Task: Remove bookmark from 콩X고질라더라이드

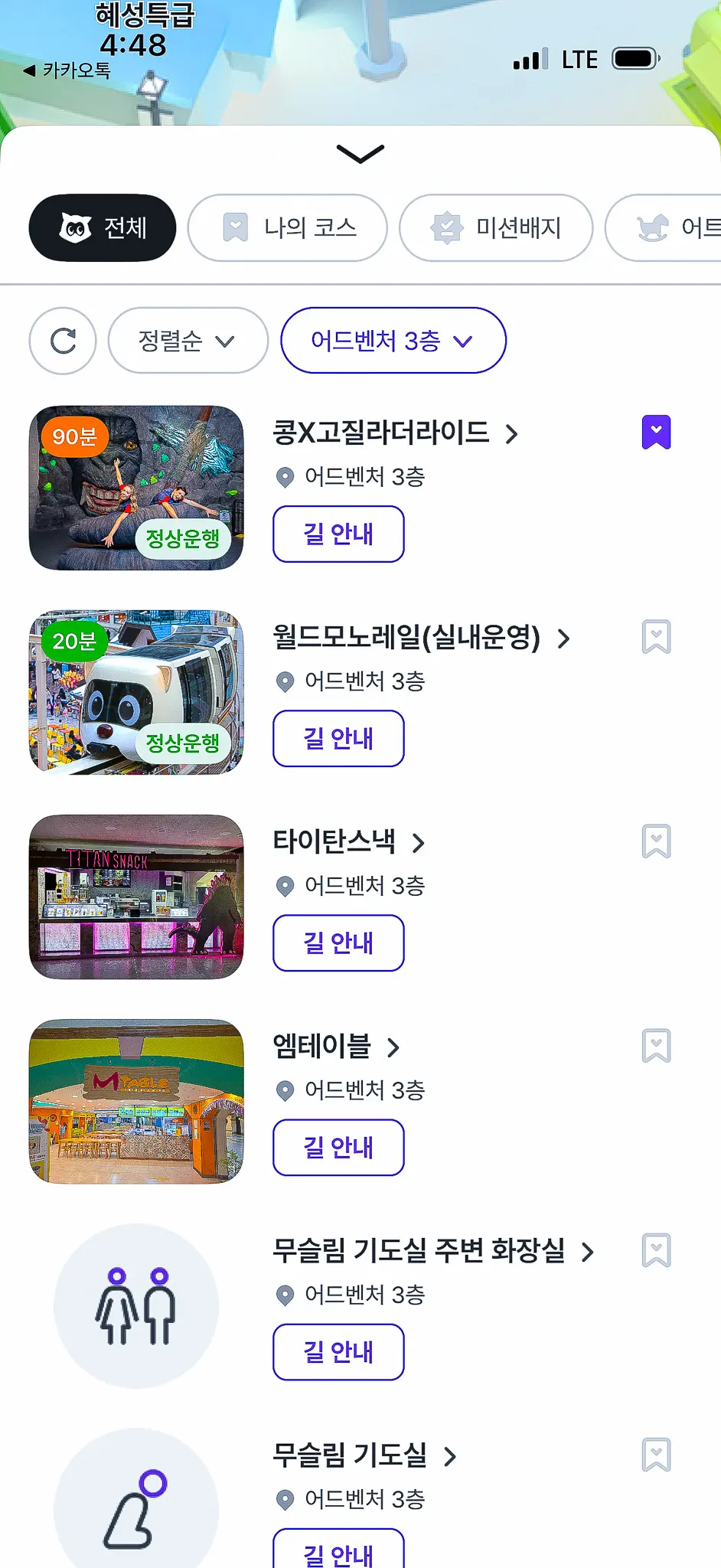Action: pos(656,432)
